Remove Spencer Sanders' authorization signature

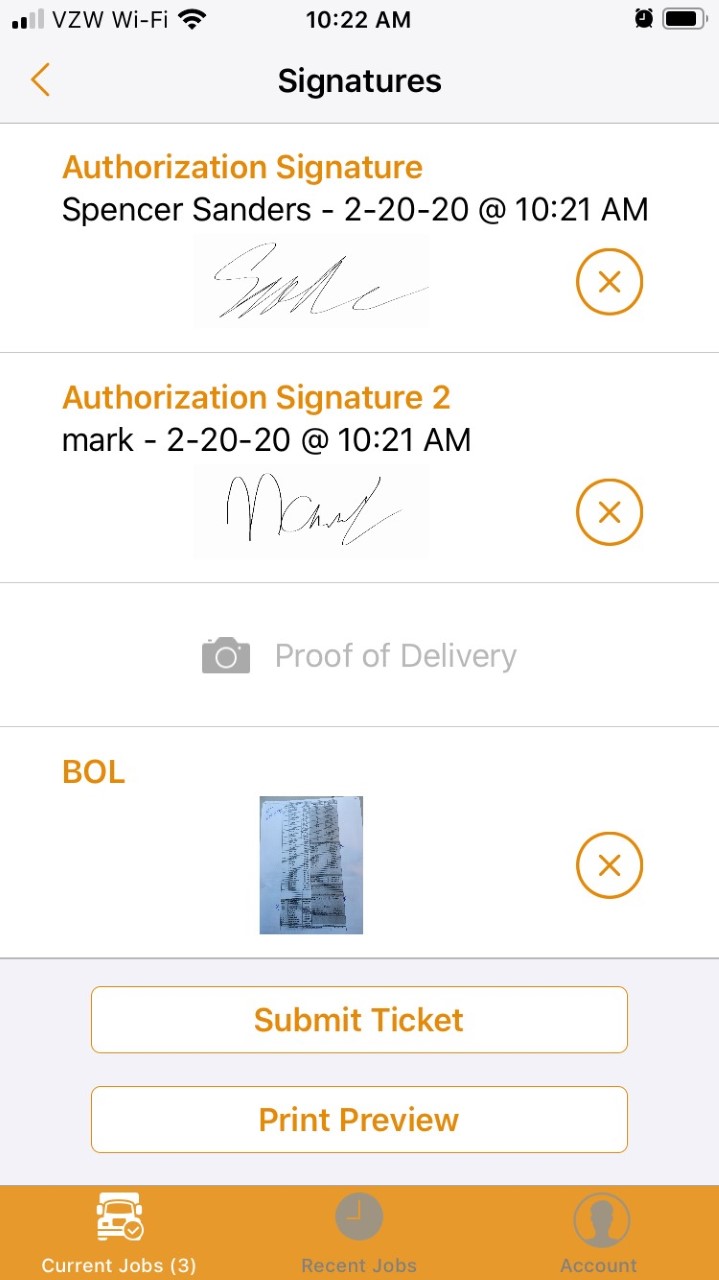[609, 282]
